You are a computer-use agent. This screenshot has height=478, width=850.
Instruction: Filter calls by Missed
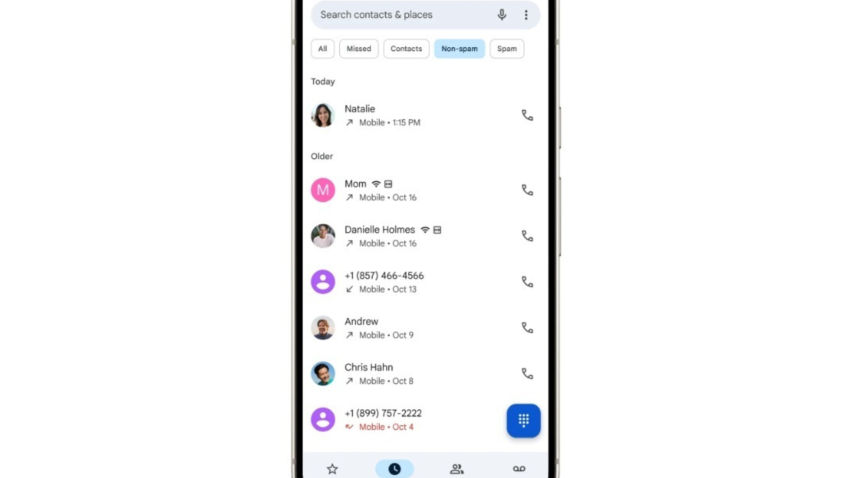pyautogui.click(x=359, y=49)
